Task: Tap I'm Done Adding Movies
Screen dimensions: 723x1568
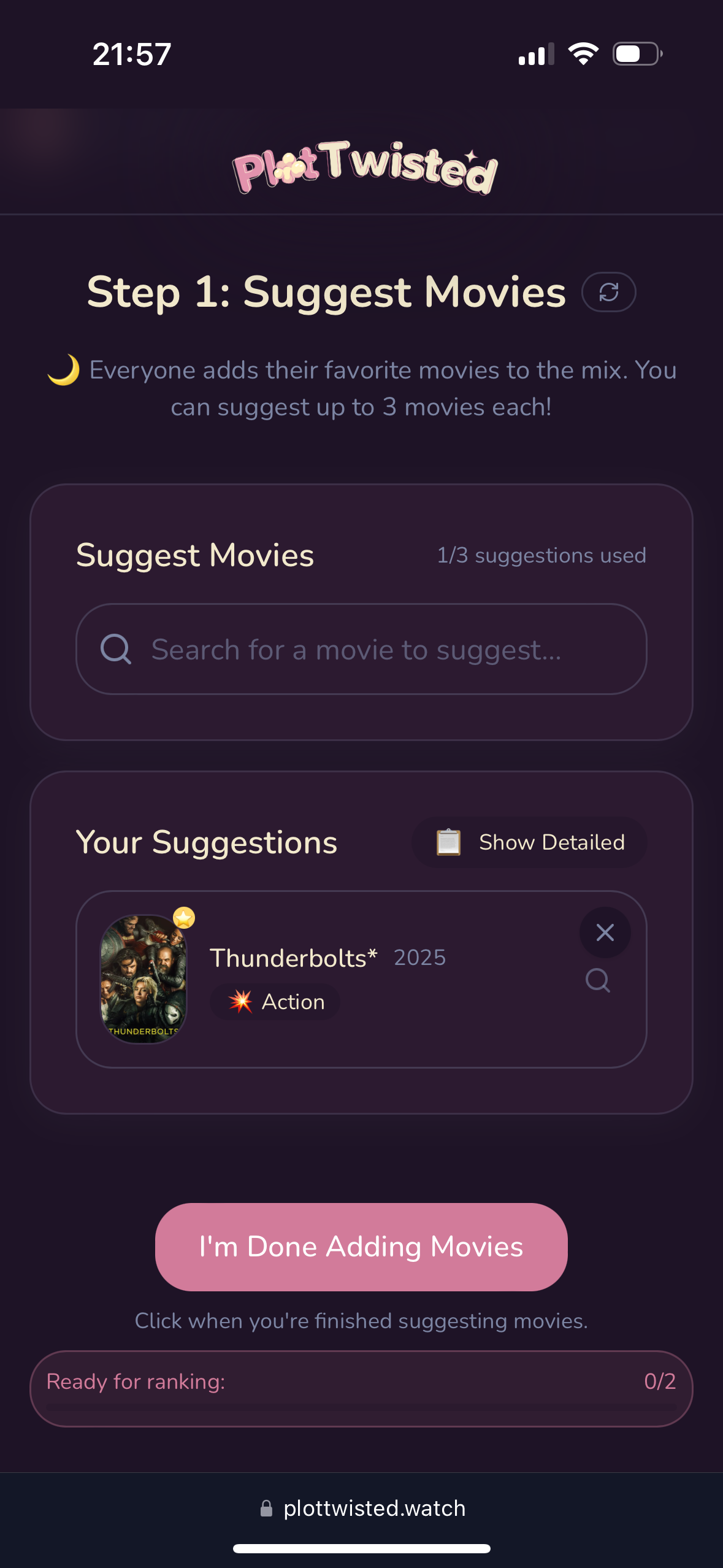Action: tap(361, 1247)
